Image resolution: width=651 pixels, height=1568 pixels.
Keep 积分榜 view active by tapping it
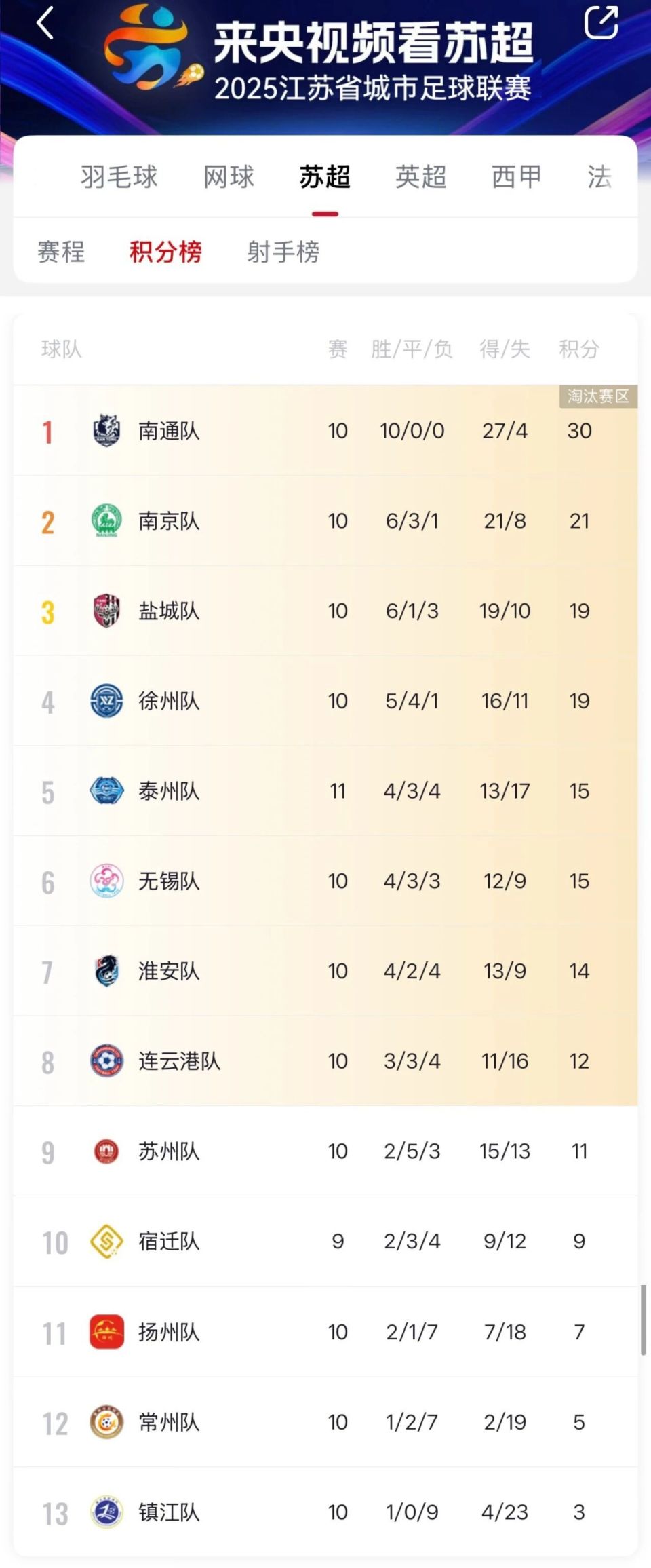(167, 252)
